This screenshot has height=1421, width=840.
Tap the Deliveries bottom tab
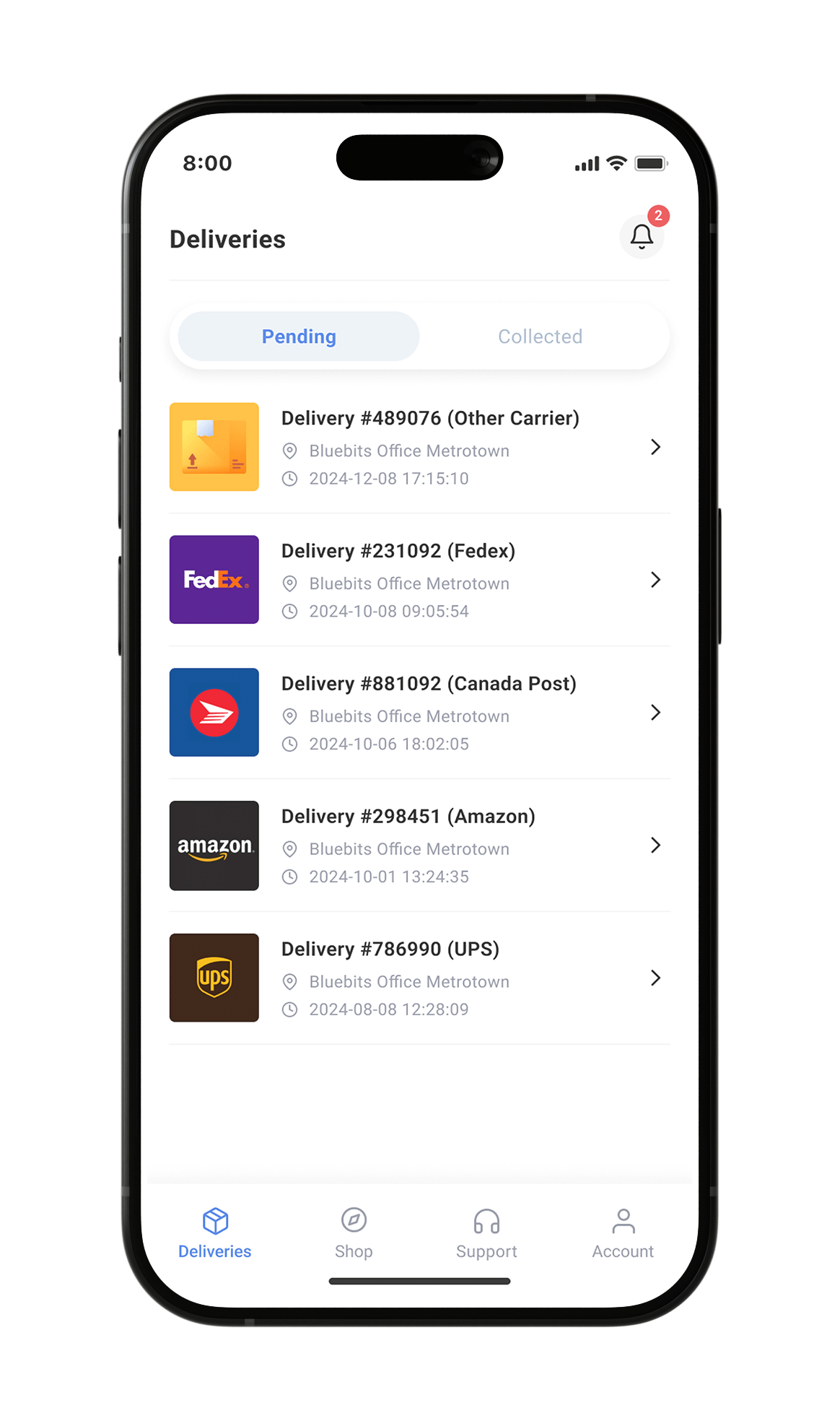coord(215,1233)
